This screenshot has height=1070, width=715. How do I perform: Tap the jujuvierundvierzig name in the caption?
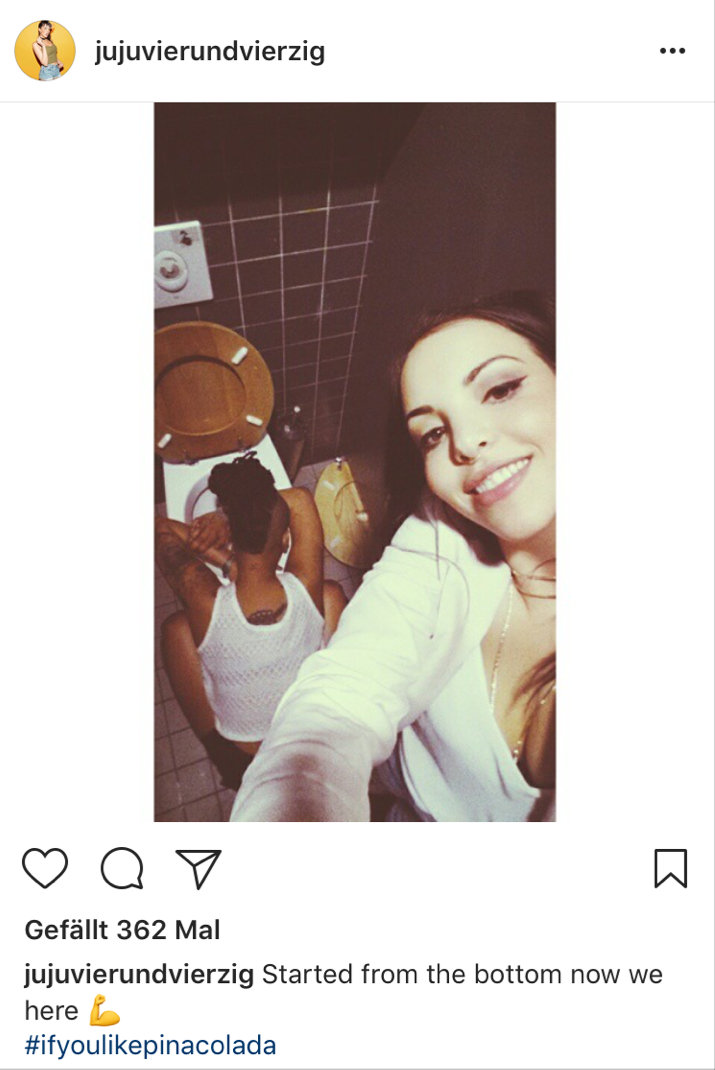tap(139, 975)
